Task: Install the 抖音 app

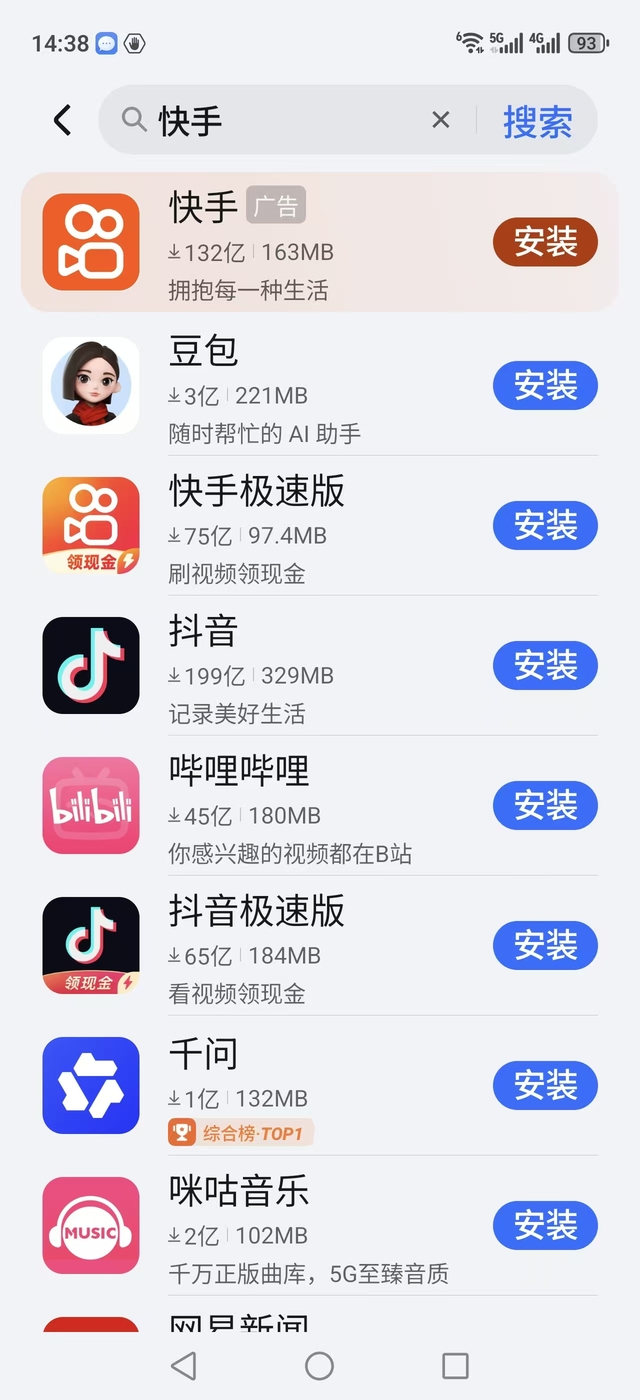Action: 545,665
